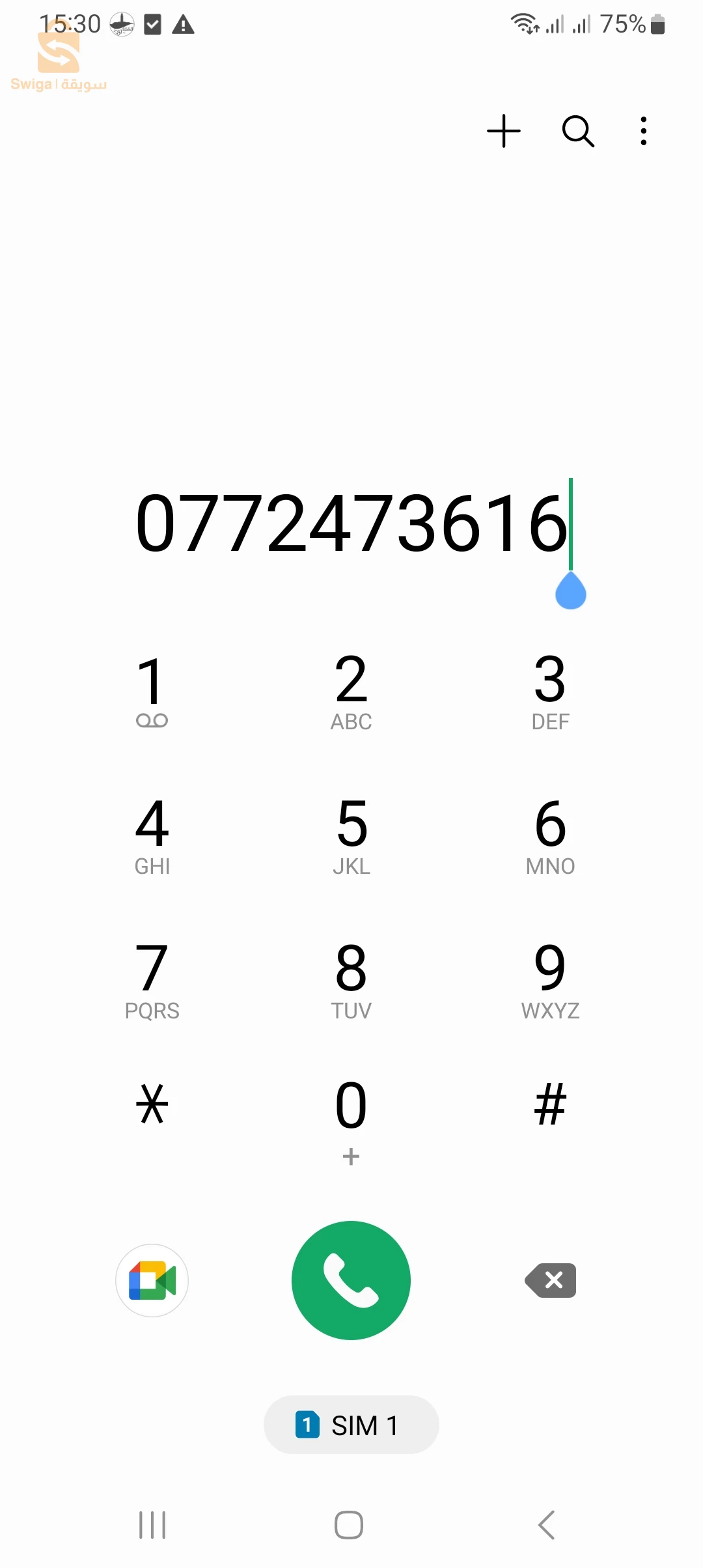Select the SIM 1 chip
The image size is (703, 1568).
pos(351,1425)
